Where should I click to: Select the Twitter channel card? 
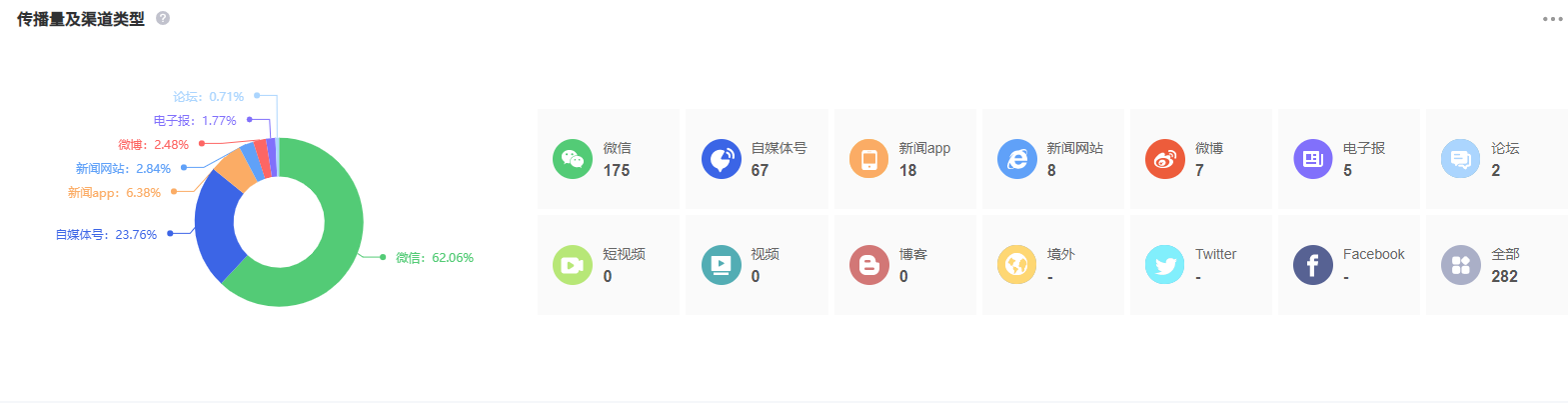click(1200, 265)
